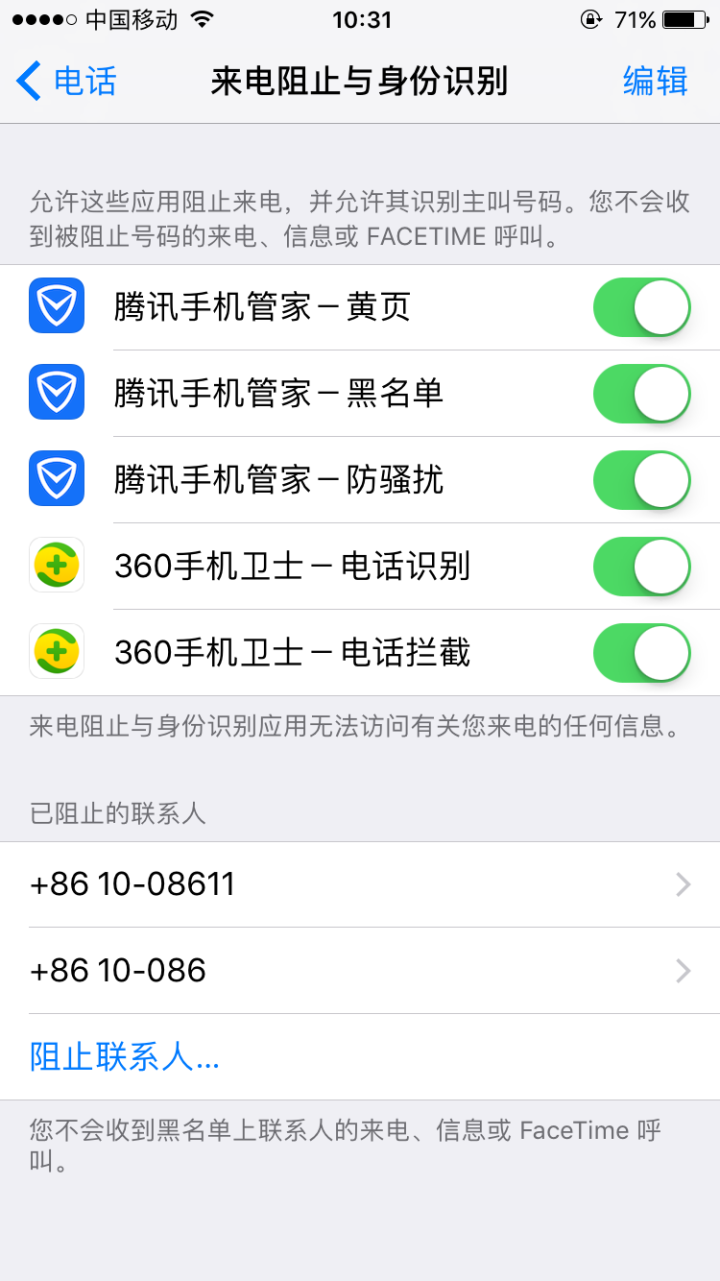This screenshot has width=720, height=1281.
Task: Turn off 腾讯手机管家－黑名单 switch
Action: [642, 394]
